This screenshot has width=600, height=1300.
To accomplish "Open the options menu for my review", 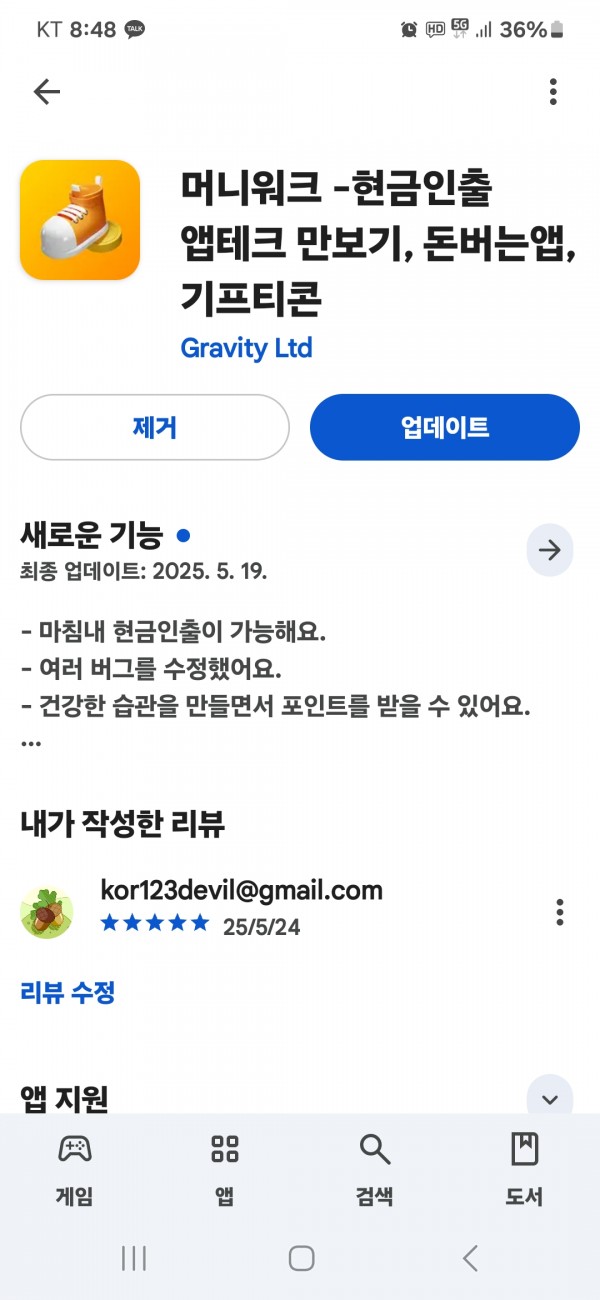I will click(560, 911).
